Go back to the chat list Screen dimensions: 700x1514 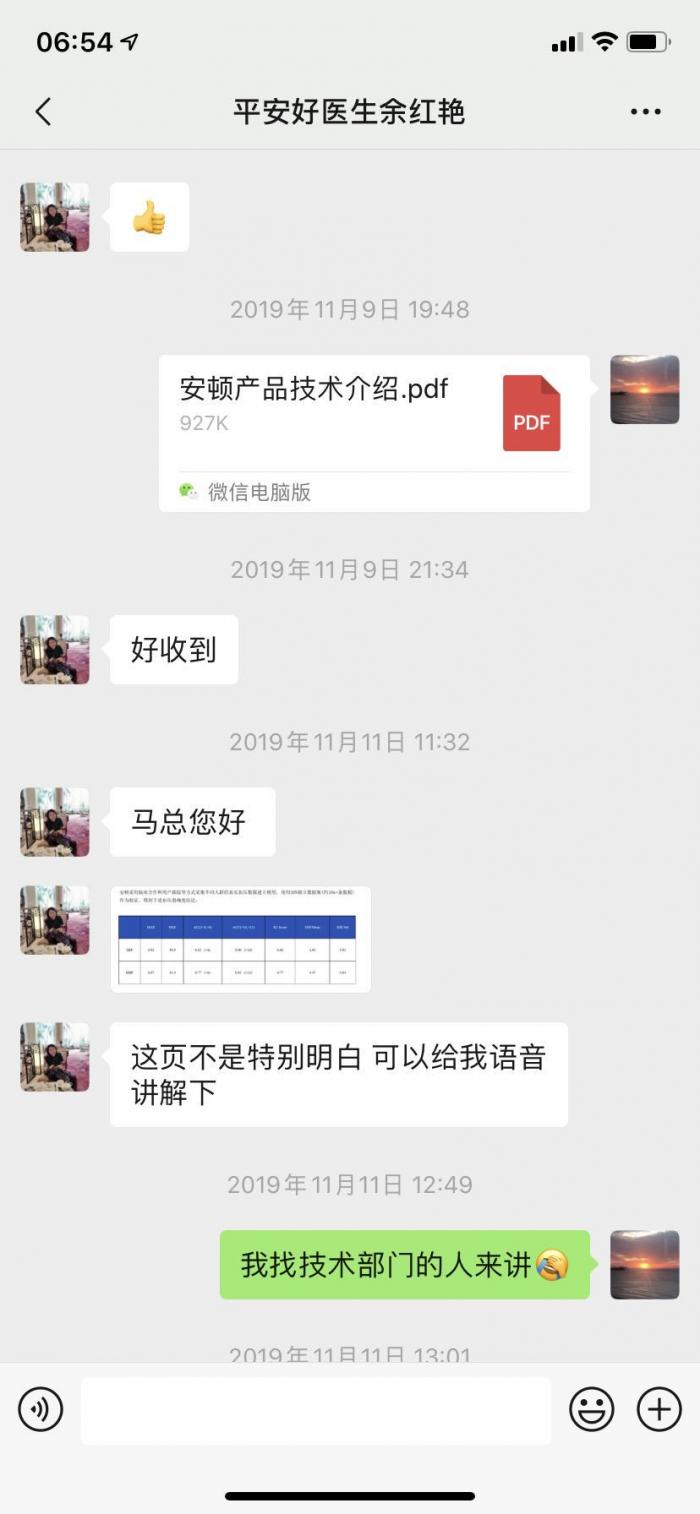(x=43, y=111)
